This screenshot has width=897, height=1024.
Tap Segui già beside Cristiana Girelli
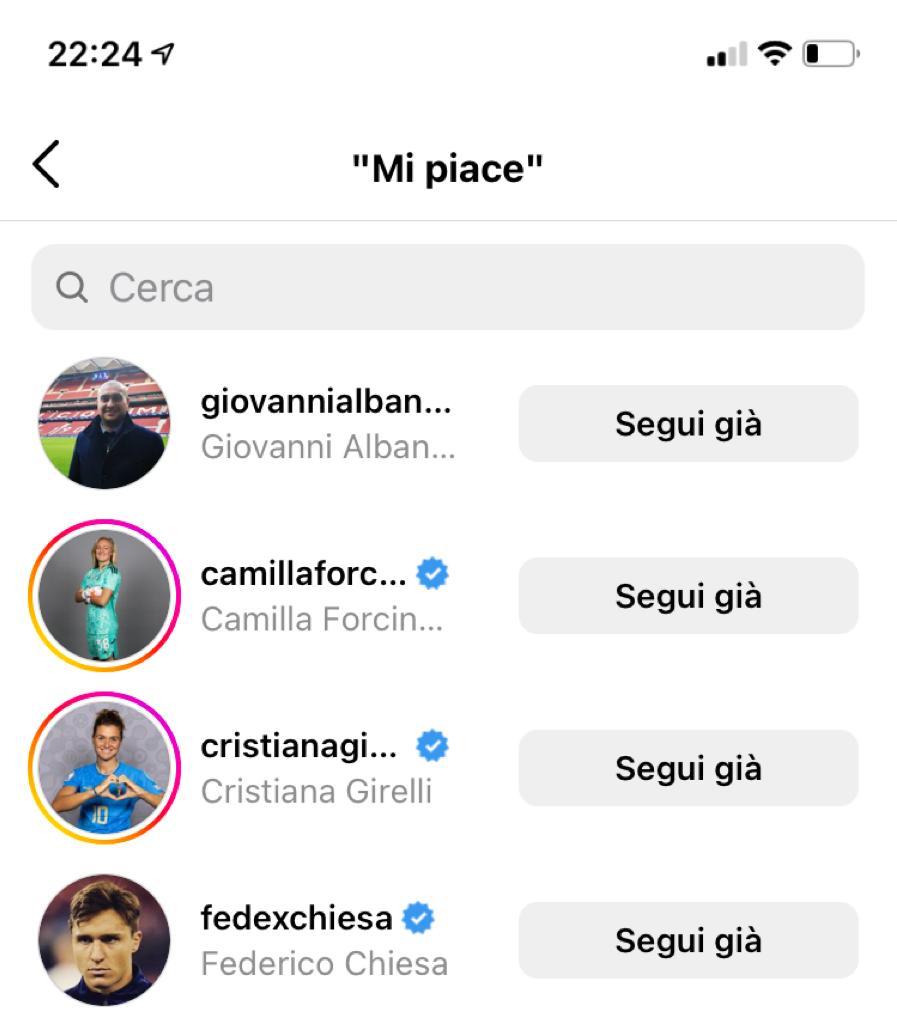(x=687, y=768)
